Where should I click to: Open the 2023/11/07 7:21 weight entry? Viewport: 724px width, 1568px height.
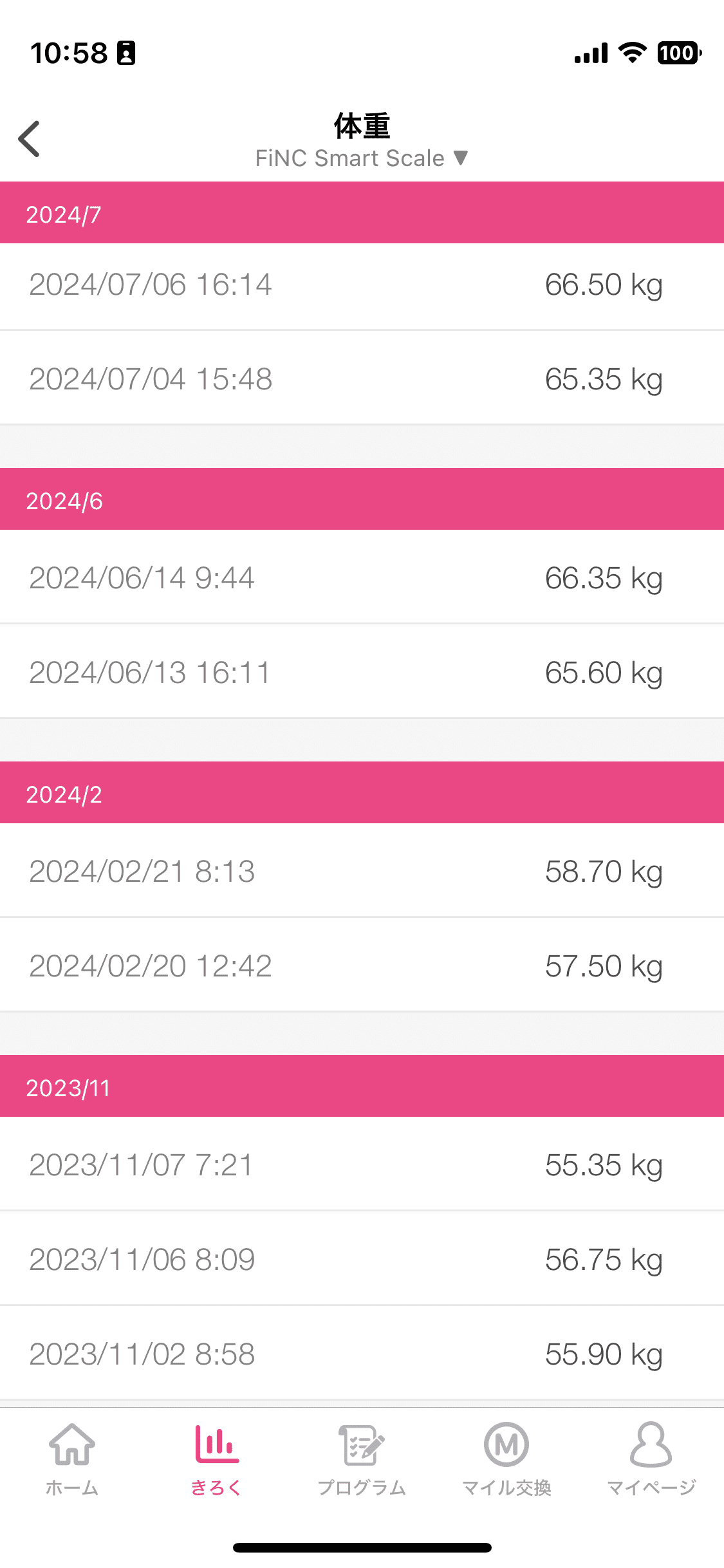pos(362,1164)
